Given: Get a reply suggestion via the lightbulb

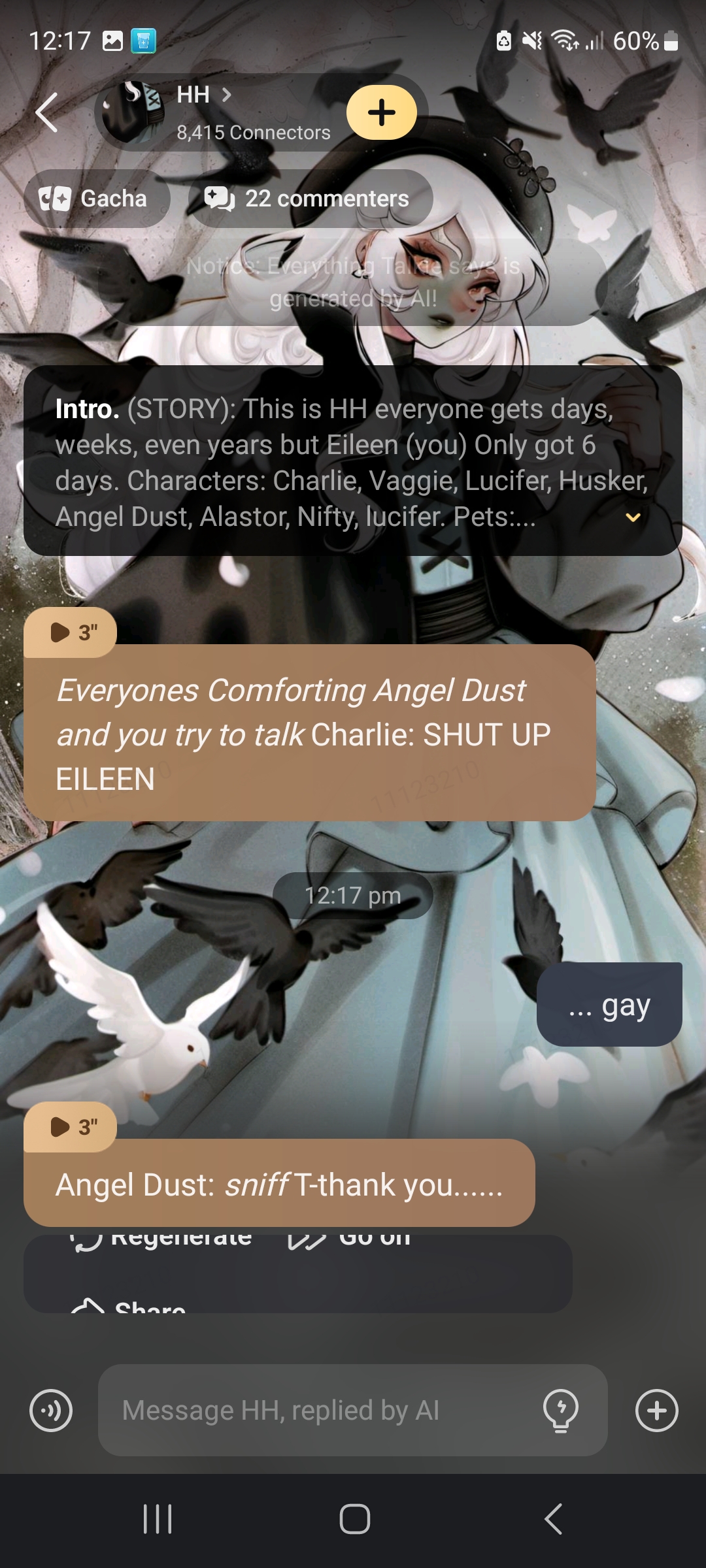Looking at the screenshot, I should pos(560,1411).
